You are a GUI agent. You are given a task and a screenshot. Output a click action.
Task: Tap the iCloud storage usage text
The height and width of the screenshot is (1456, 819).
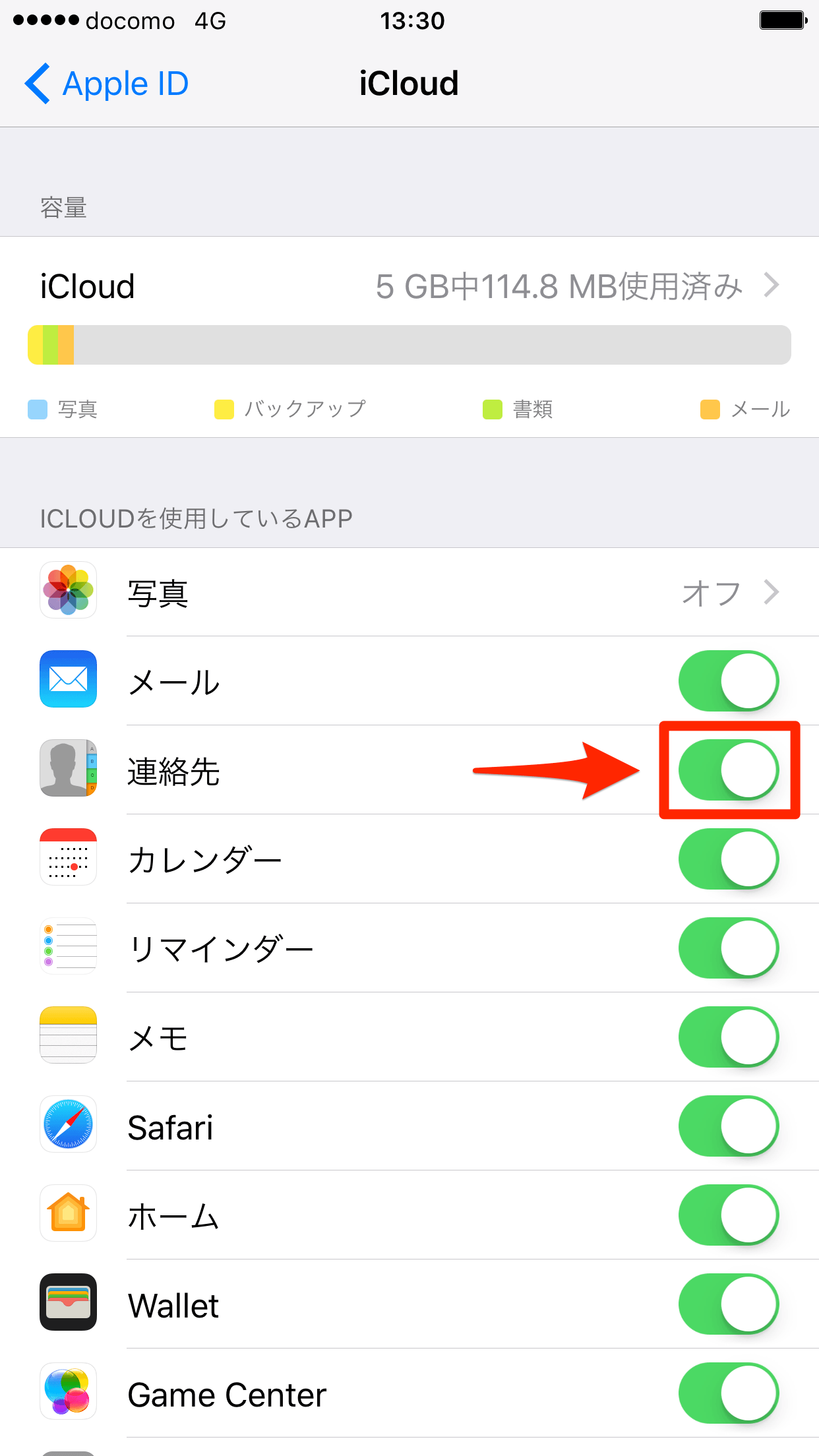pyautogui.click(x=557, y=286)
